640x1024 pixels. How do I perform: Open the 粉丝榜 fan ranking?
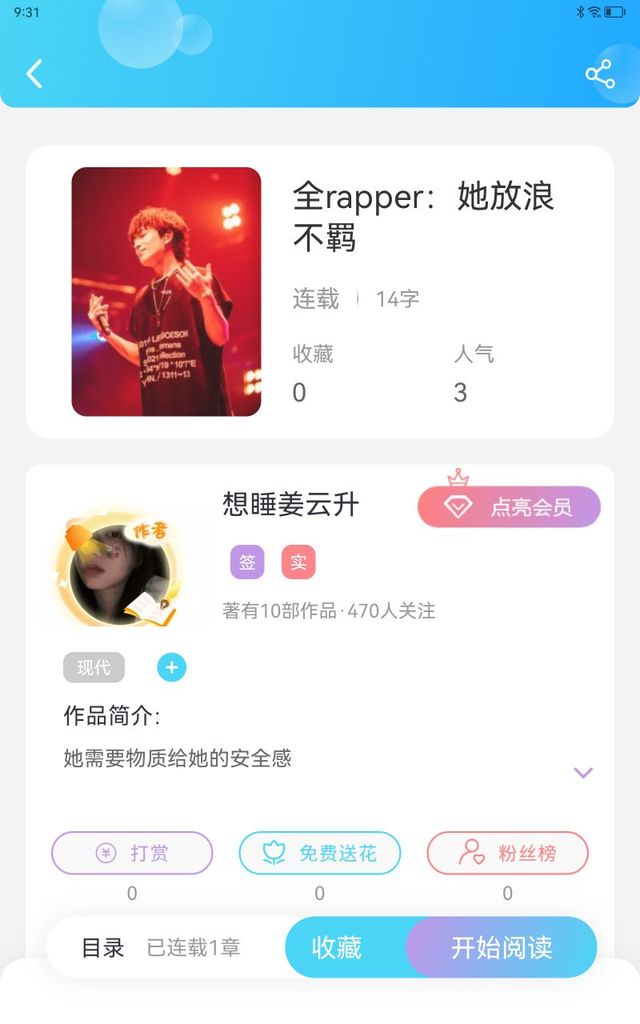[x=508, y=853]
